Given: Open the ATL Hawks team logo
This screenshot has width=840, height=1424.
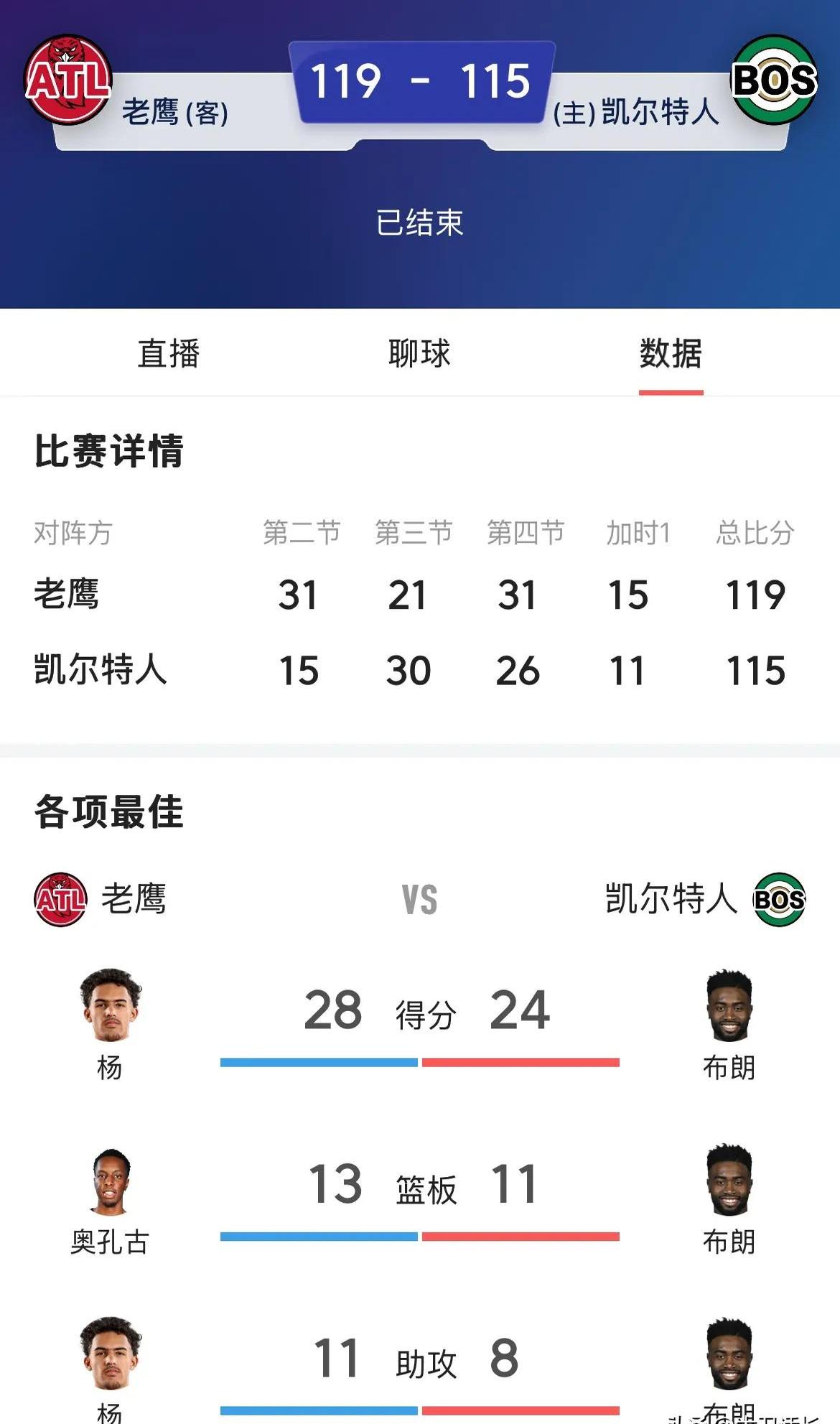Looking at the screenshot, I should tap(70, 81).
